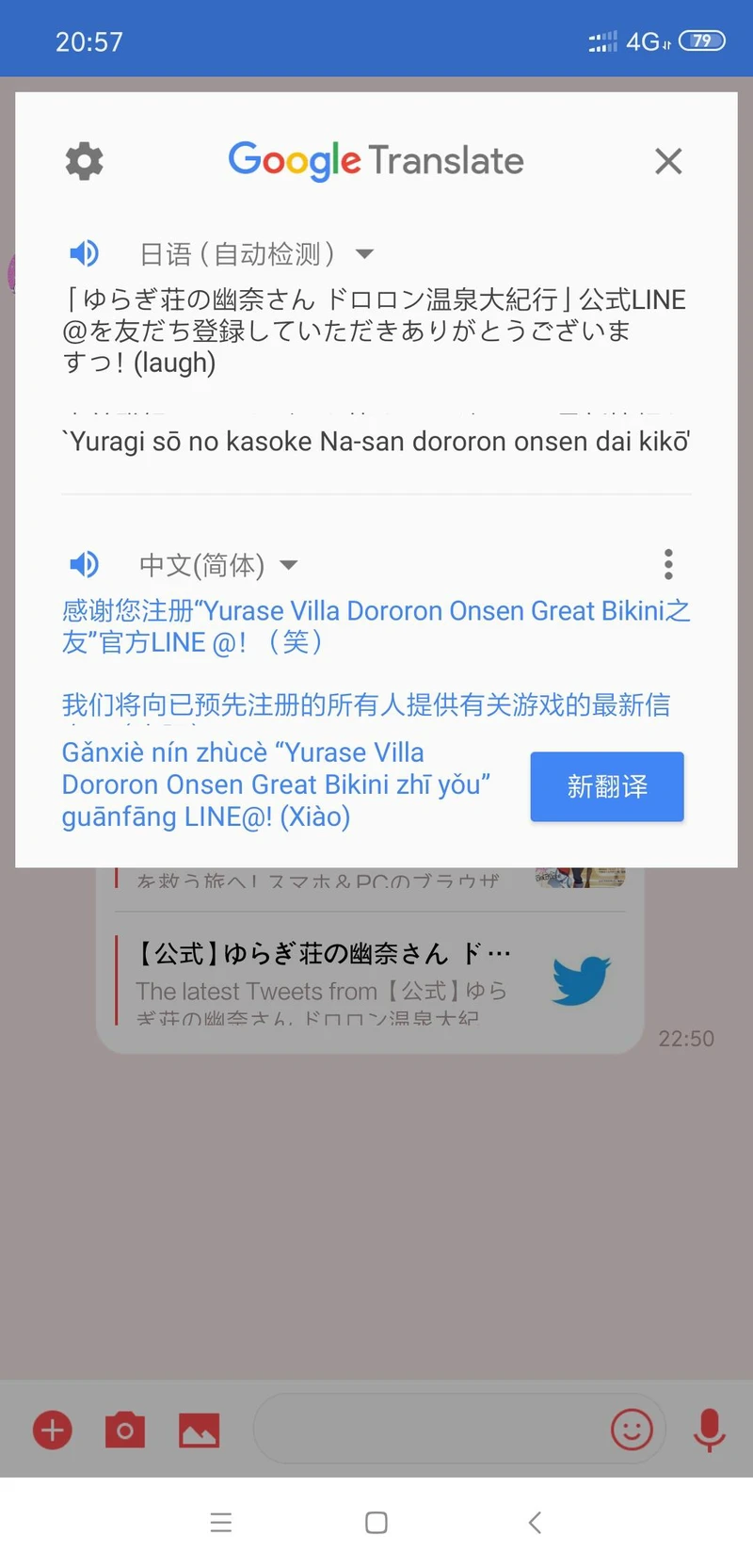Viewport: 753px width, 1568px height.
Task: Tap the 新翻译 button
Action: 607,786
